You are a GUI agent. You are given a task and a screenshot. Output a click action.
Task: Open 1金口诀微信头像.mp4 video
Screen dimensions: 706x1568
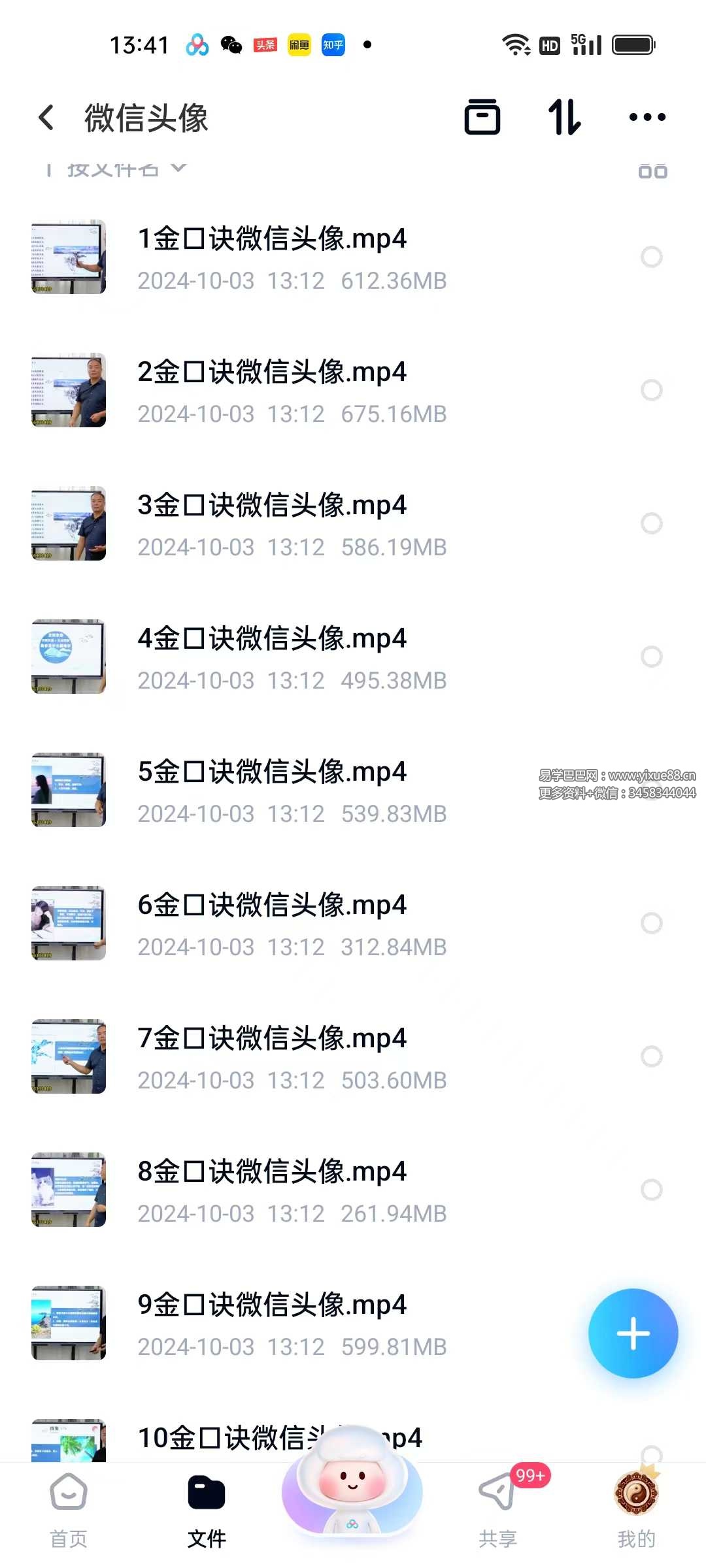(x=272, y=257)
